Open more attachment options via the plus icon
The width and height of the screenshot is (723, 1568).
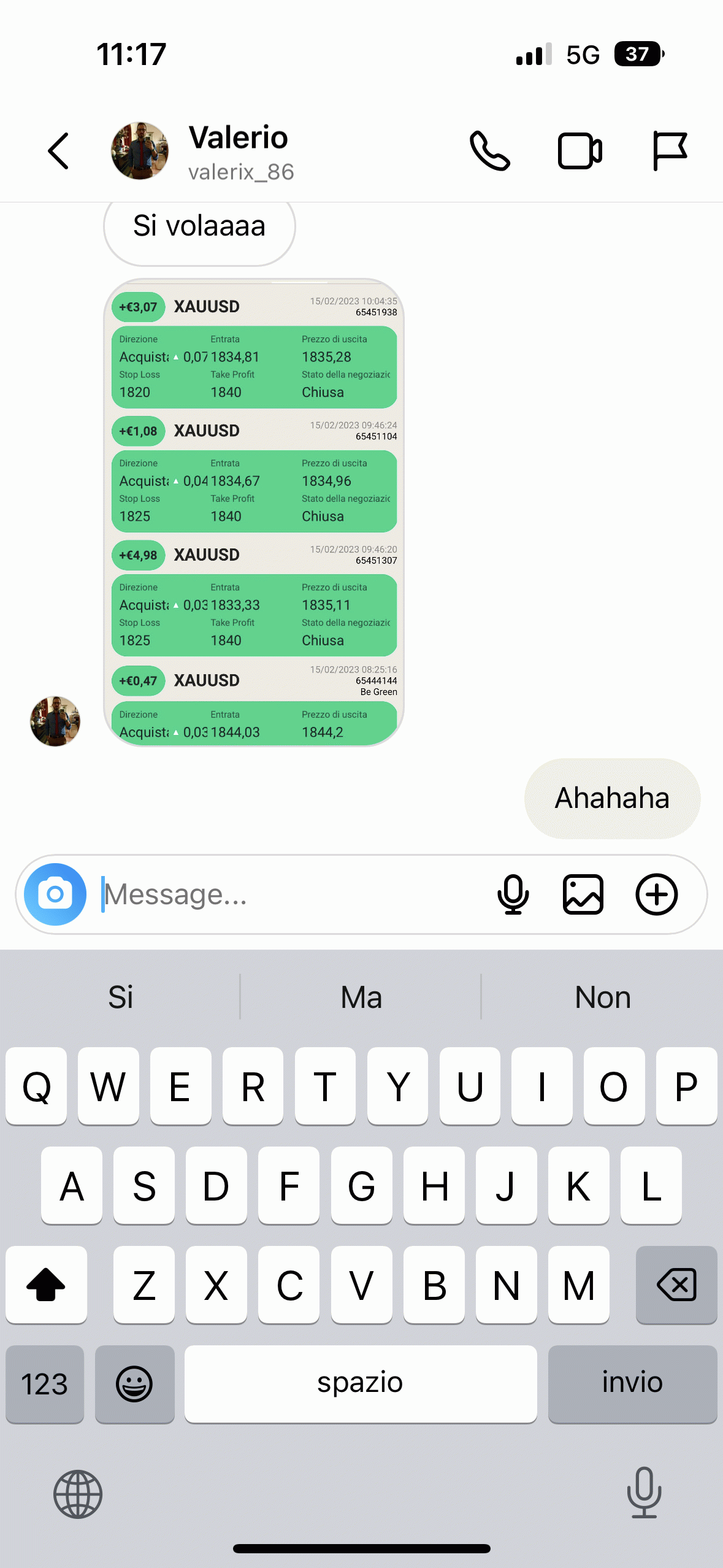pos(656,894)
